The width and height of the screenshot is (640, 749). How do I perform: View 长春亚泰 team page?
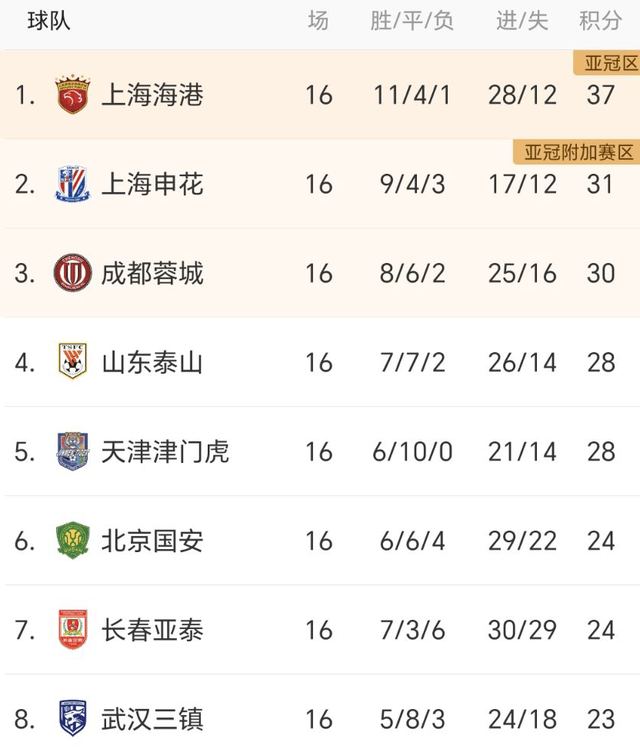click(x=152, y=630)
